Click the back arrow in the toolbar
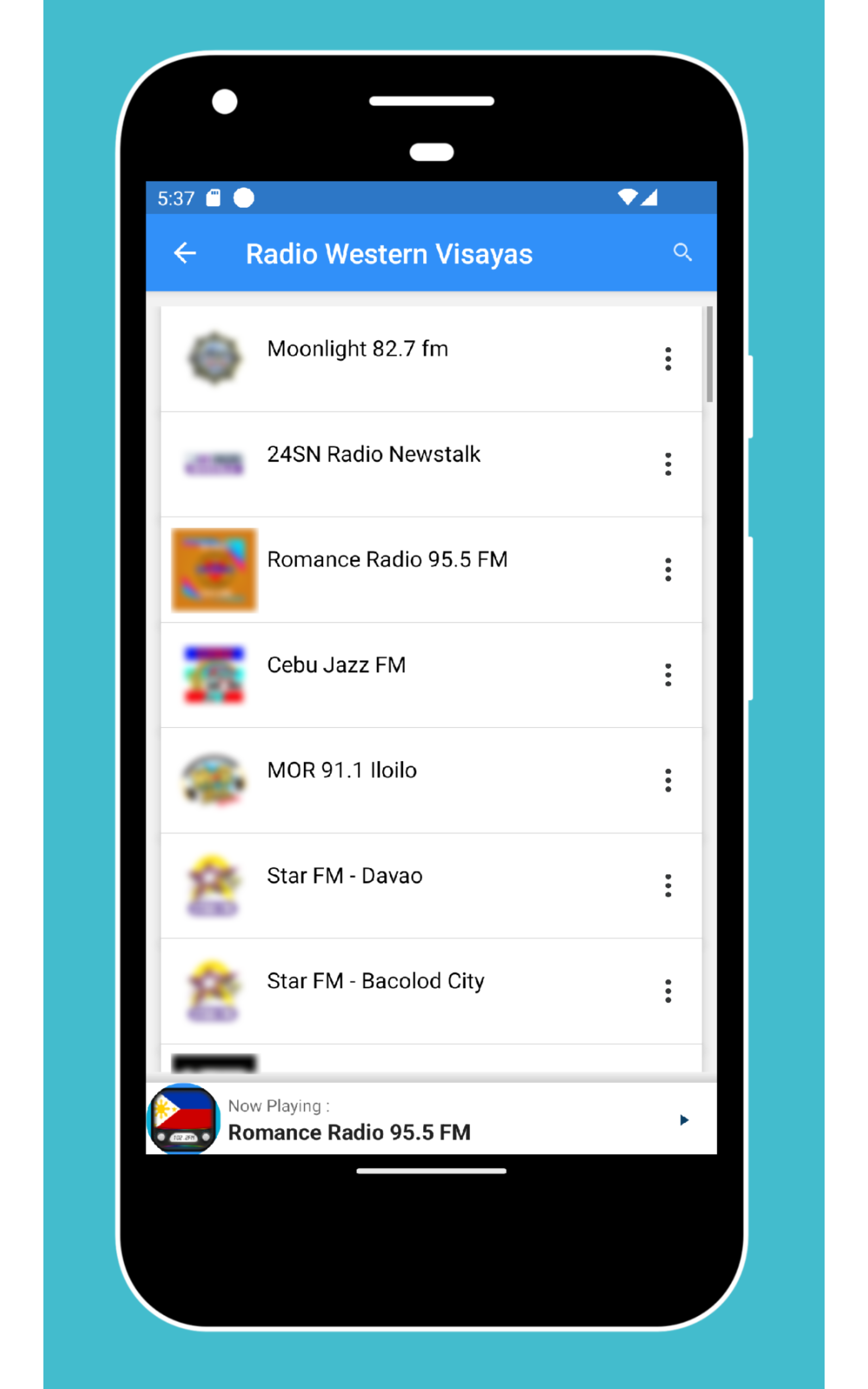Viewport: 868px width, 1389px height. 185,253
